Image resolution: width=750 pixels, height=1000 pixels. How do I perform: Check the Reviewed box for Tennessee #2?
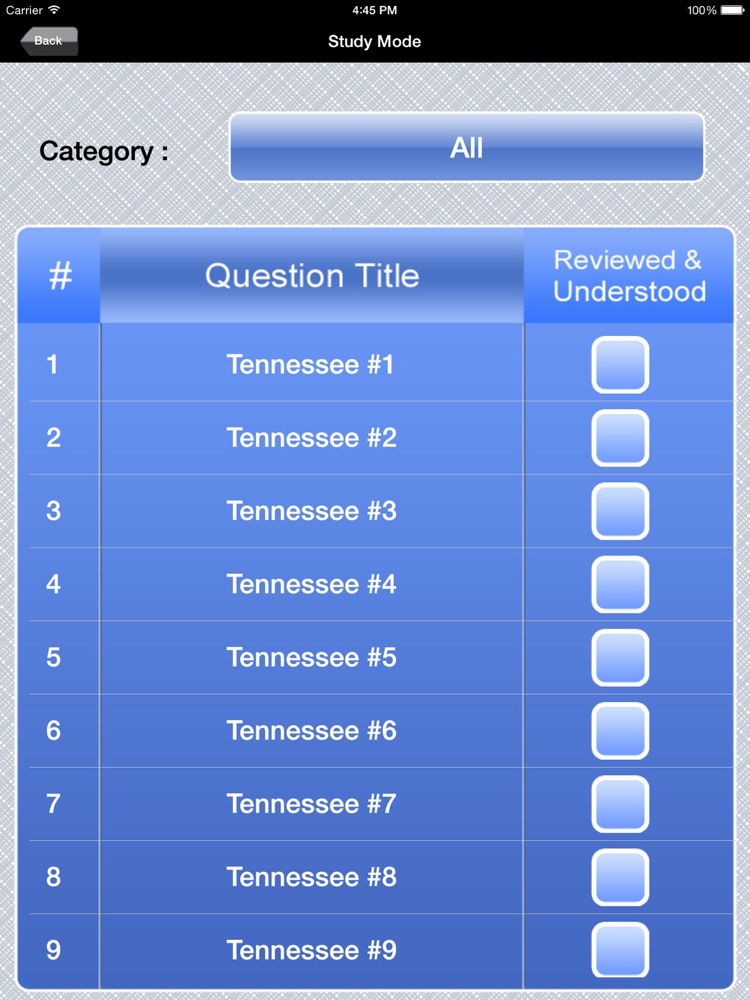click(619, 438)
